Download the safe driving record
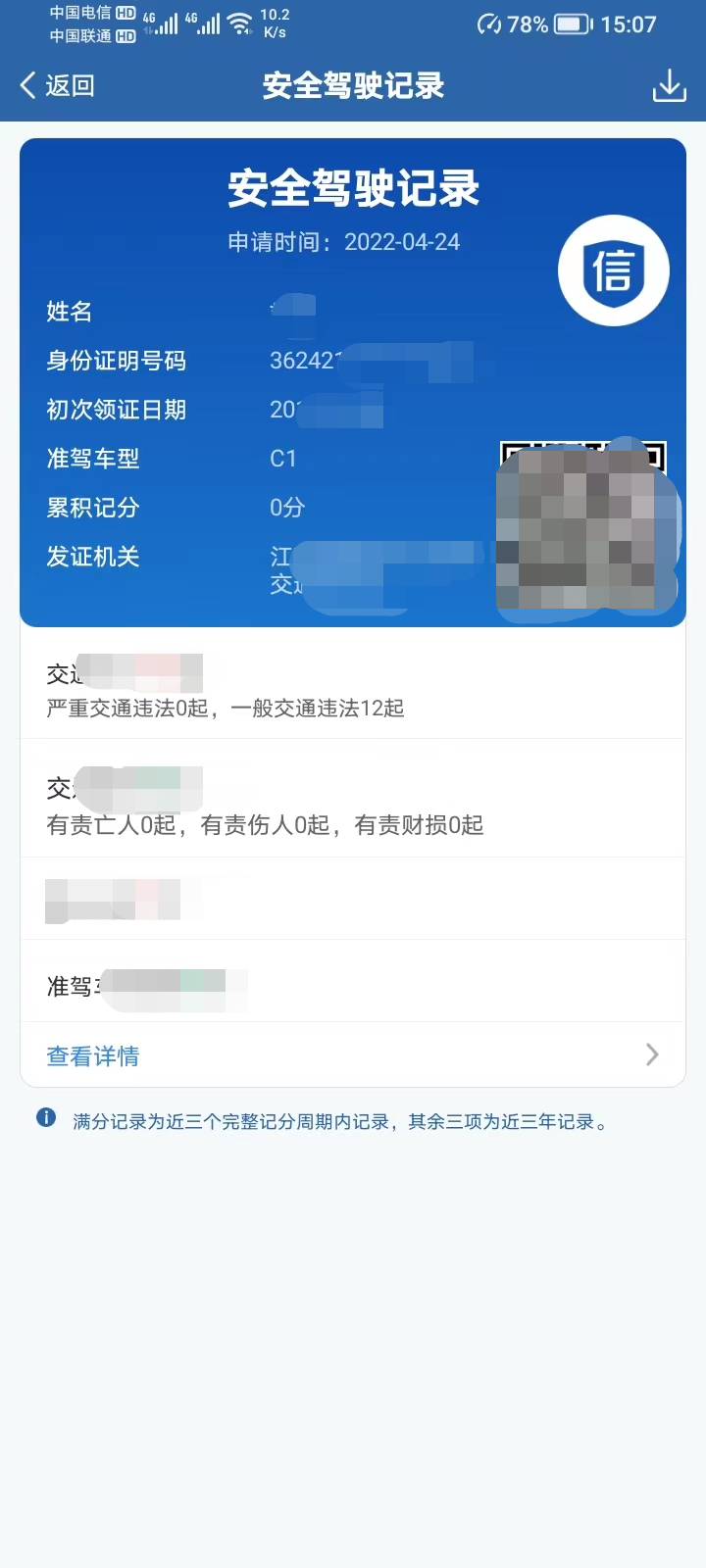The height and width of the screenshot is (1568, 706). [x=669, y=86]
